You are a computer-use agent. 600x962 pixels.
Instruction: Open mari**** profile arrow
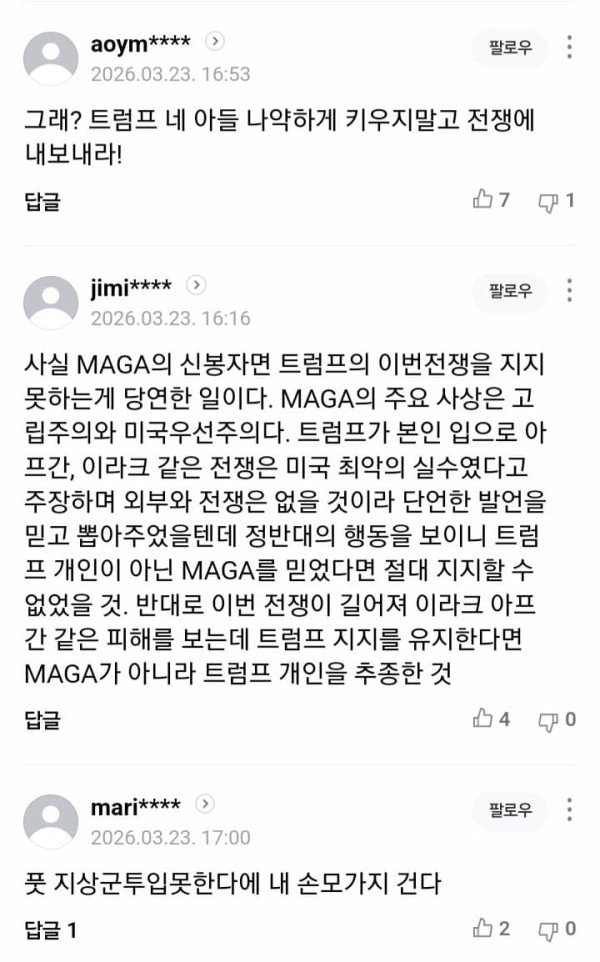[x=204, y=804]
